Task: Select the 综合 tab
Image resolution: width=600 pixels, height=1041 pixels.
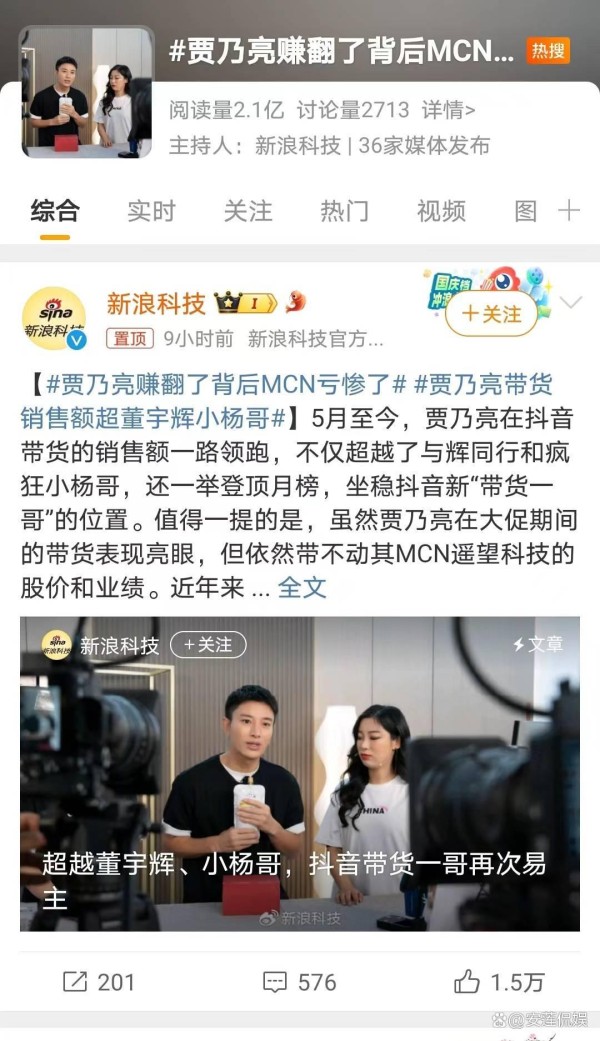Action: (55, 211)
